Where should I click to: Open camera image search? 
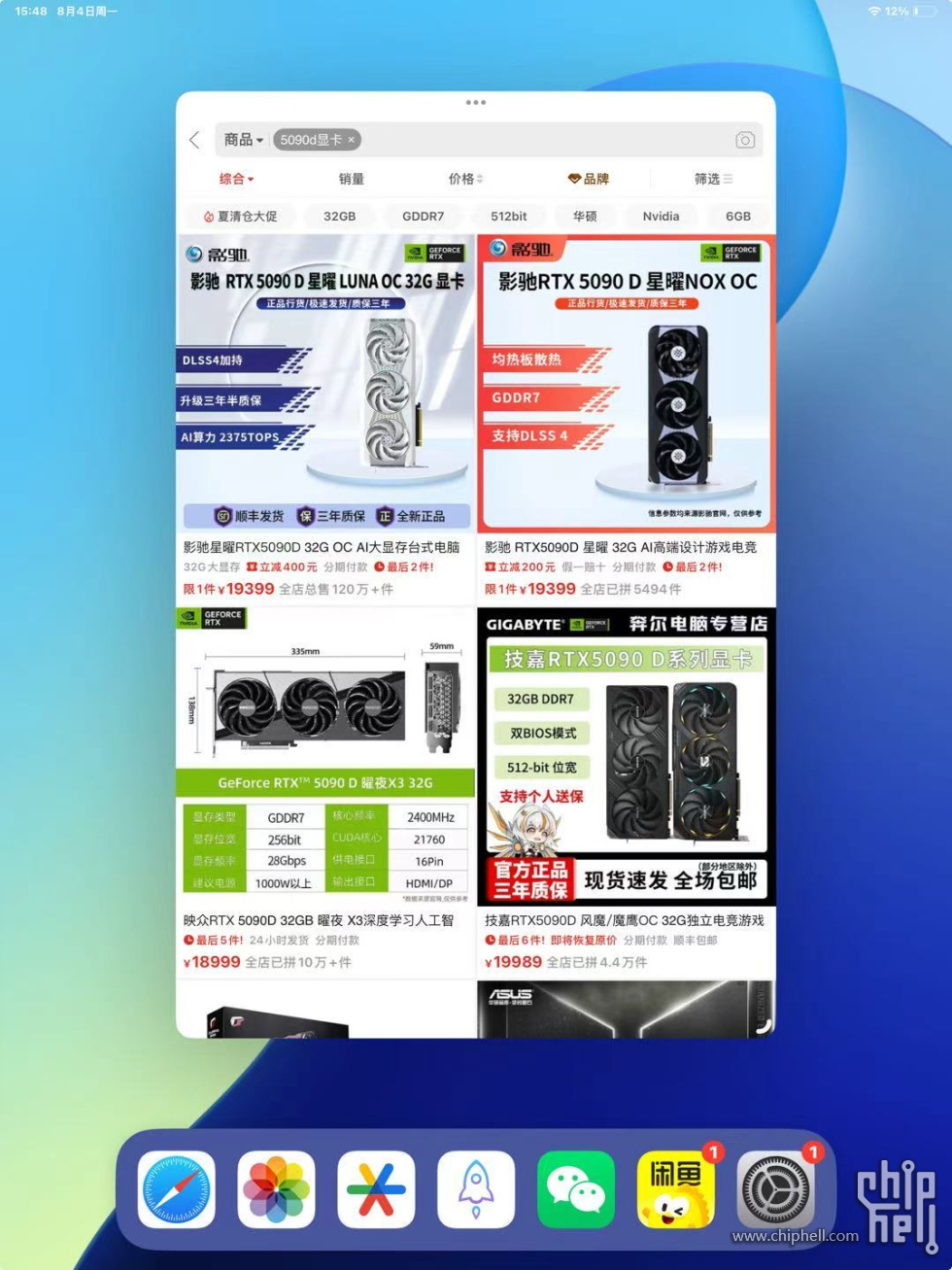click(745, 140)
